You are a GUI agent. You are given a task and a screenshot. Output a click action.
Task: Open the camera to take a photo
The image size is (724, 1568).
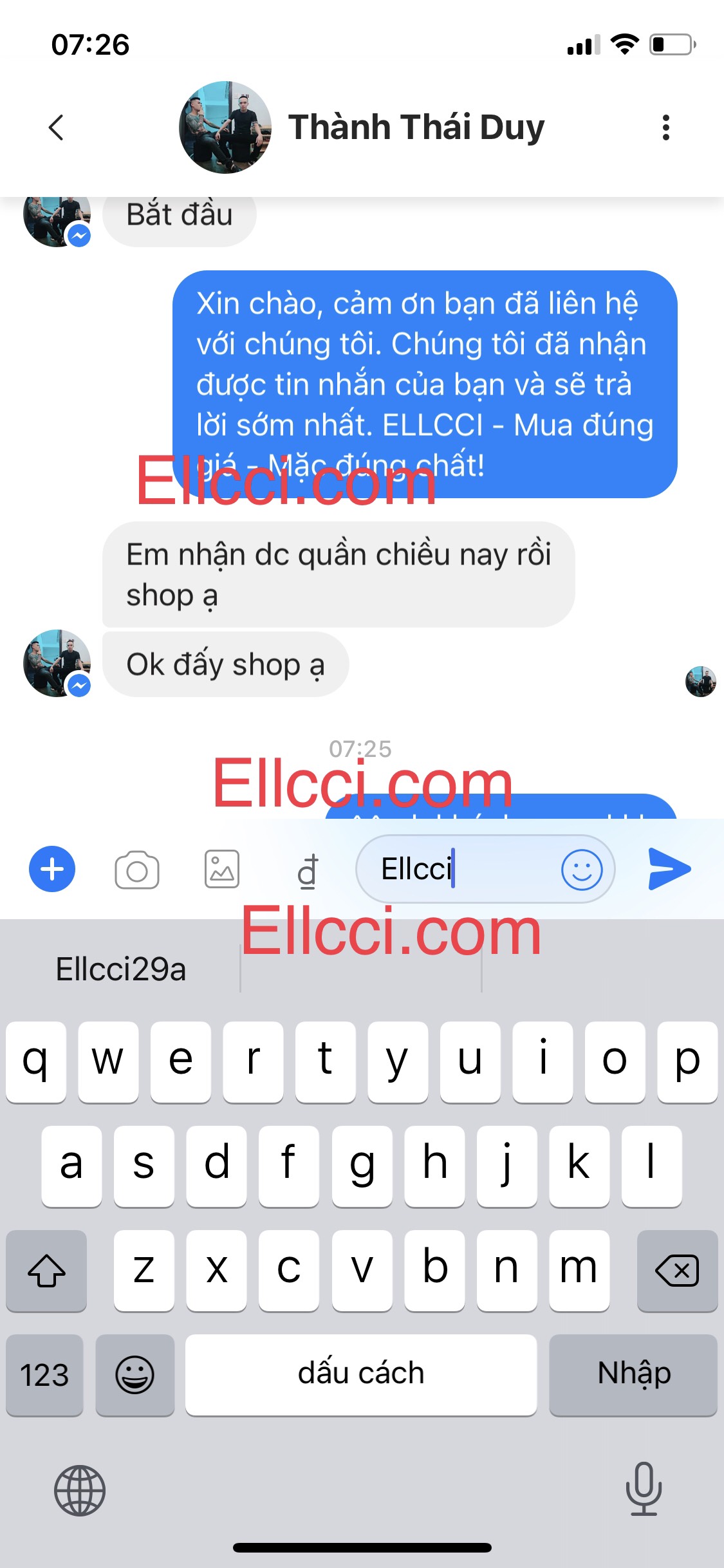[x=136, y=870]
